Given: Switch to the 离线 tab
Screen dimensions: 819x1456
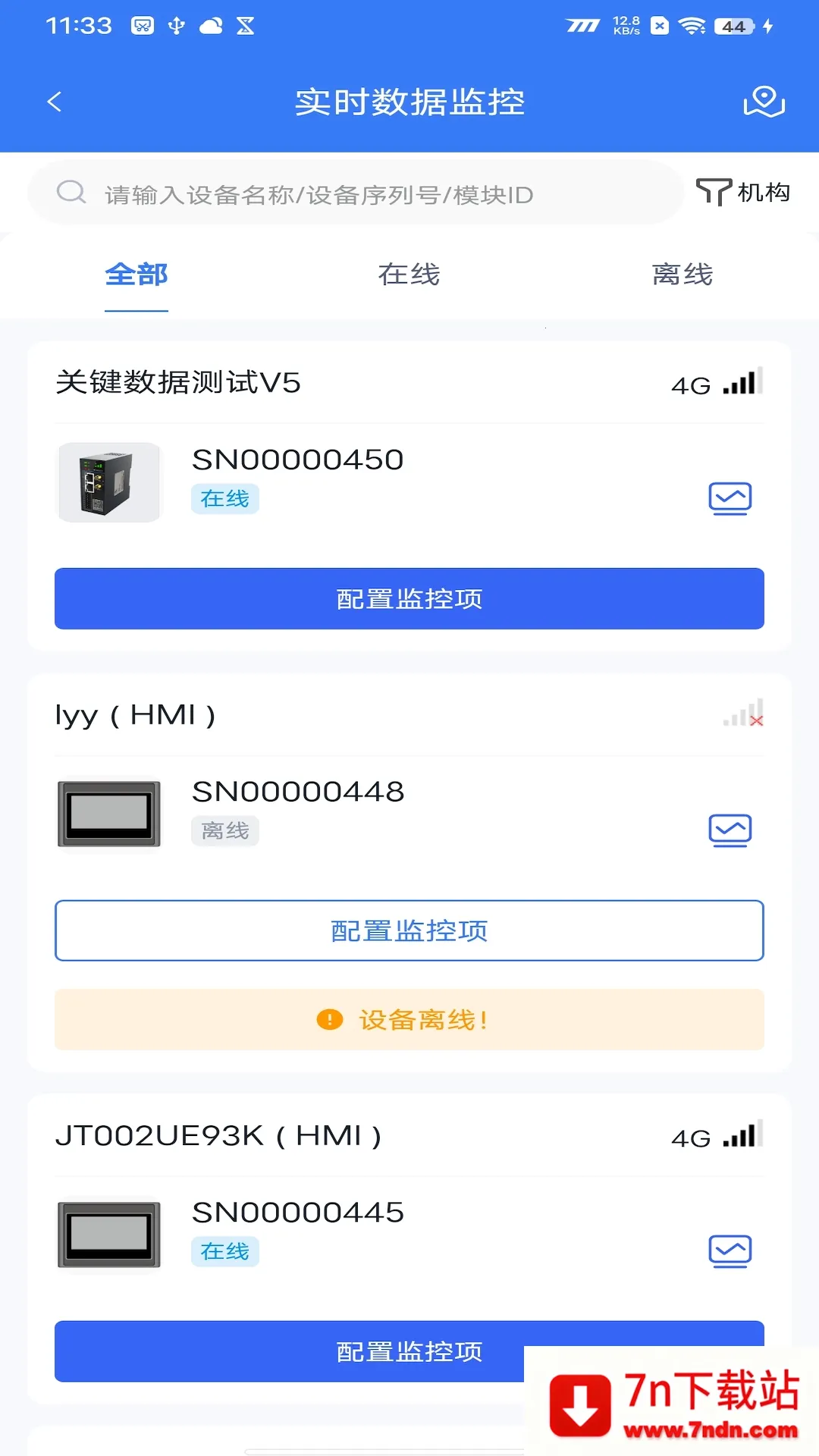Looking at the screenshot, I should click(682, 275).
